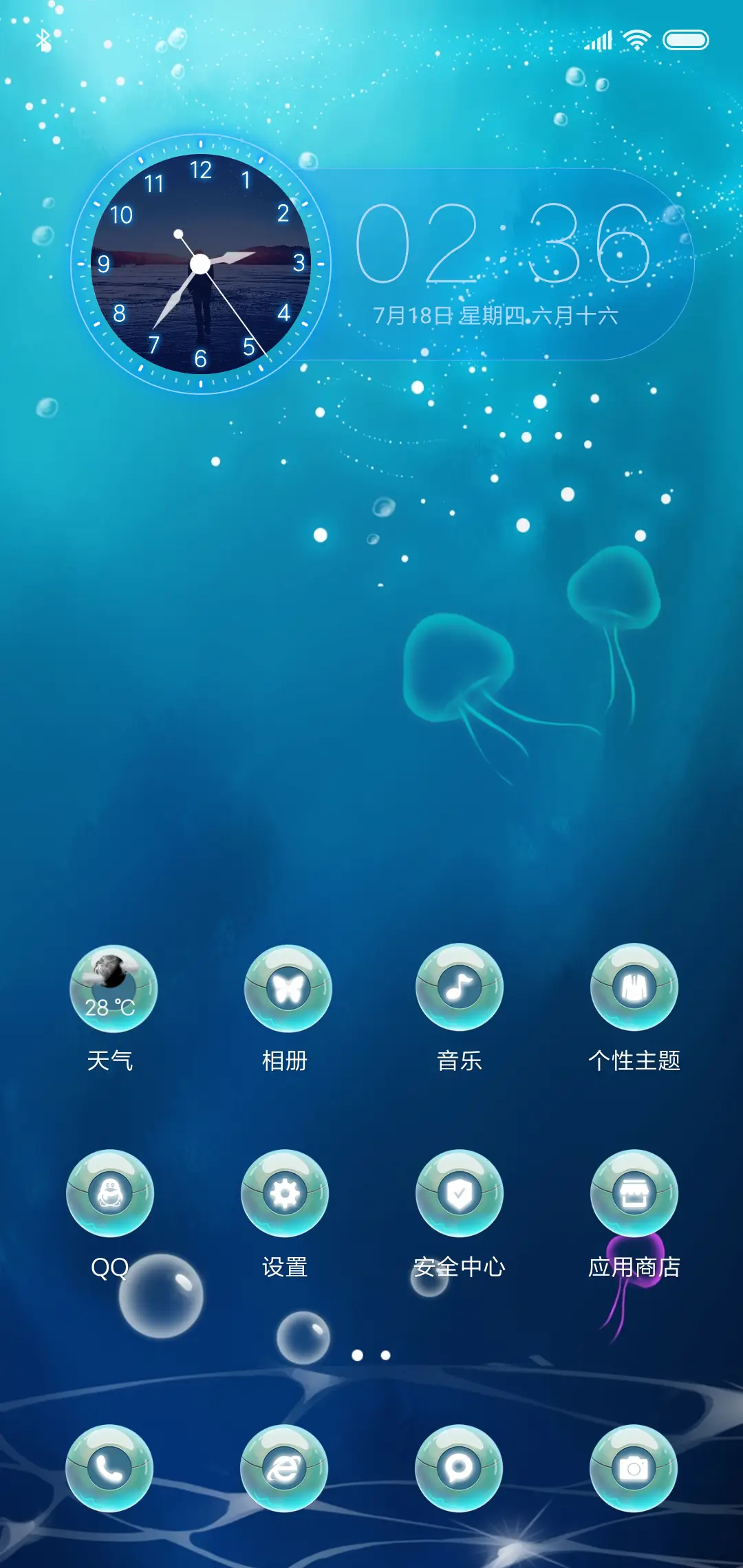The height and width of the screenshot is (1568, 743).
Task: Launch the 音乐 music app
Action: pos(459,989)
